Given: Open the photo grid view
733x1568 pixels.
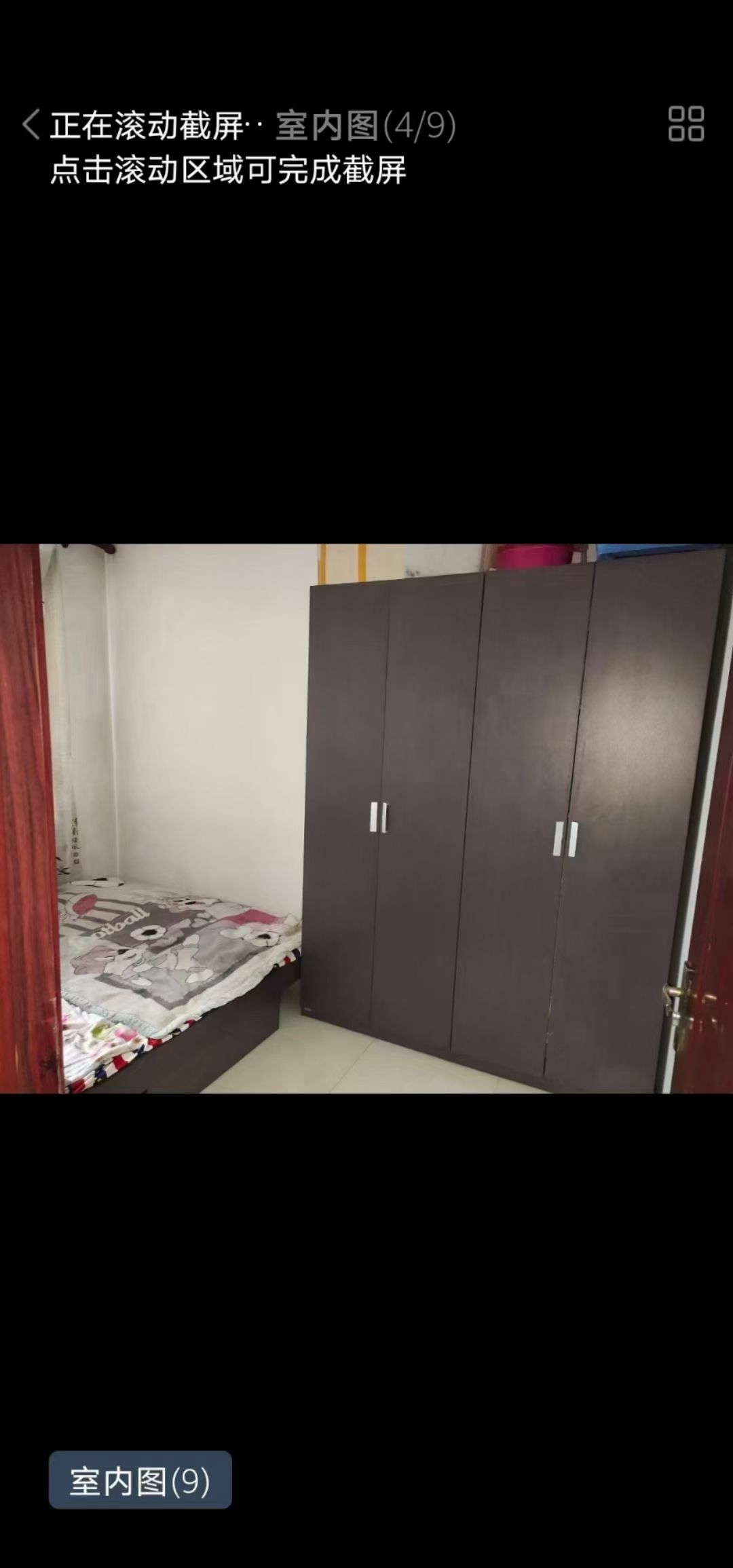Looking at the screenshot, I should coord(686,124).
